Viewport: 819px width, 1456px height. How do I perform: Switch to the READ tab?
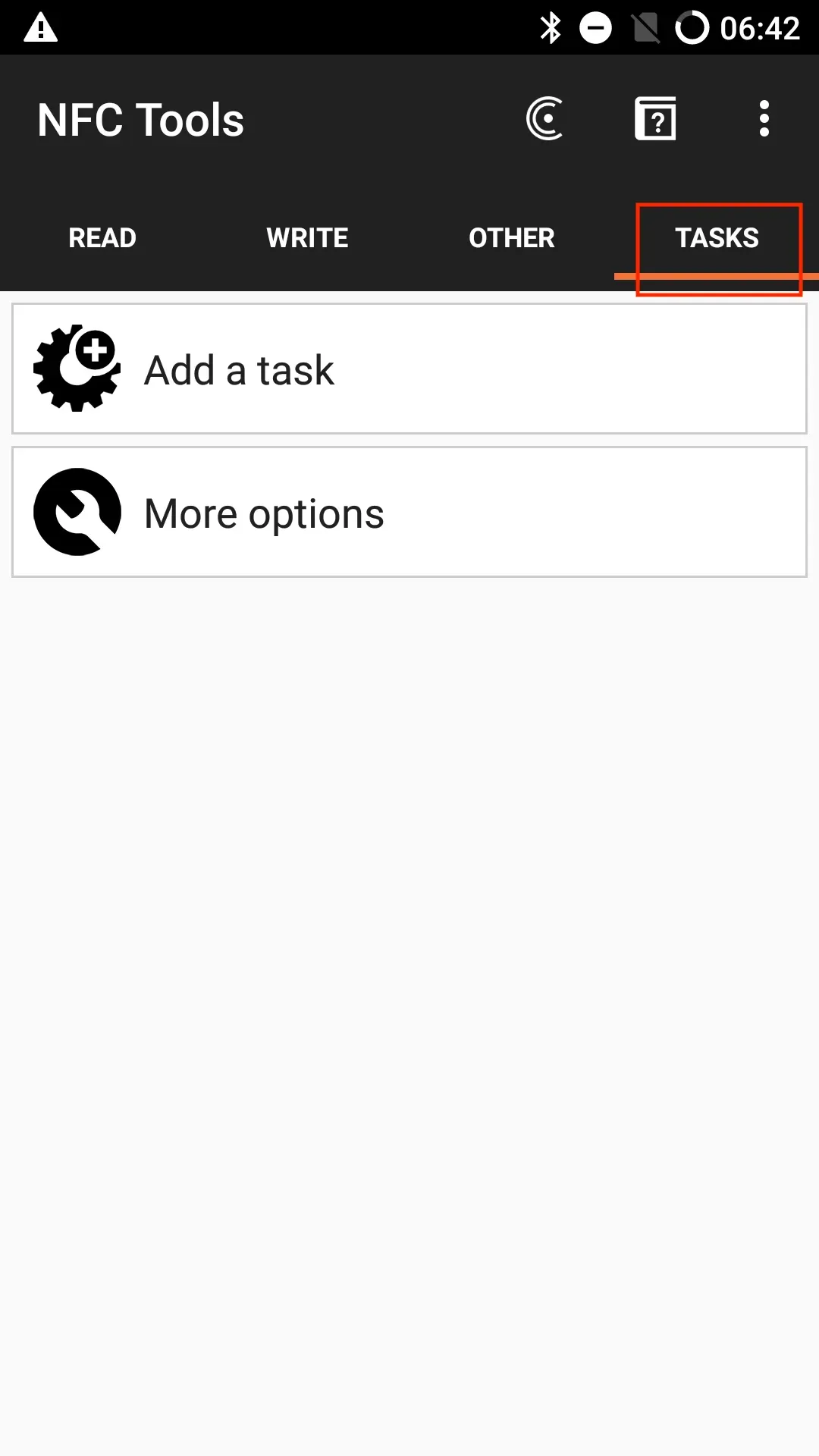pos(102,237)
